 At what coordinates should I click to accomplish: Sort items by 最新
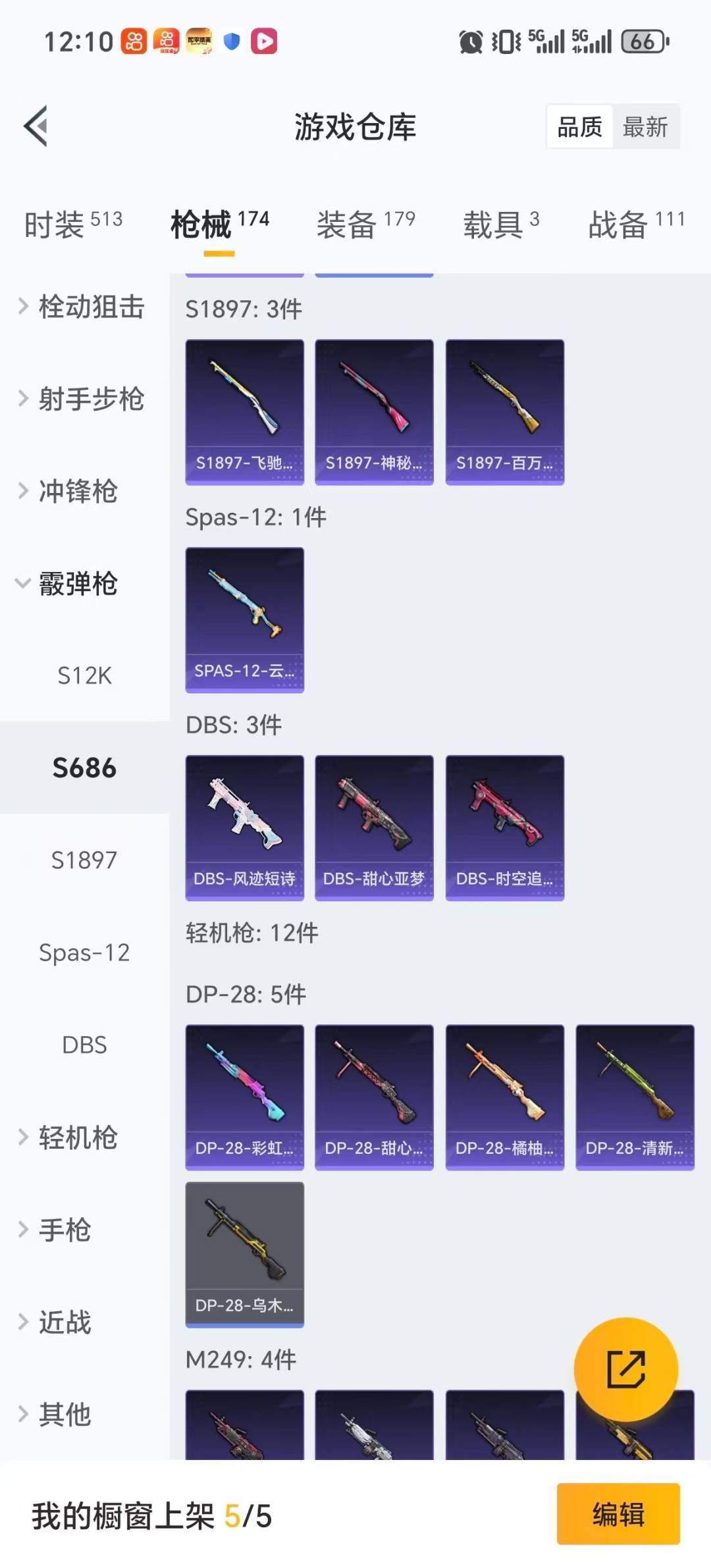[645, 126]
